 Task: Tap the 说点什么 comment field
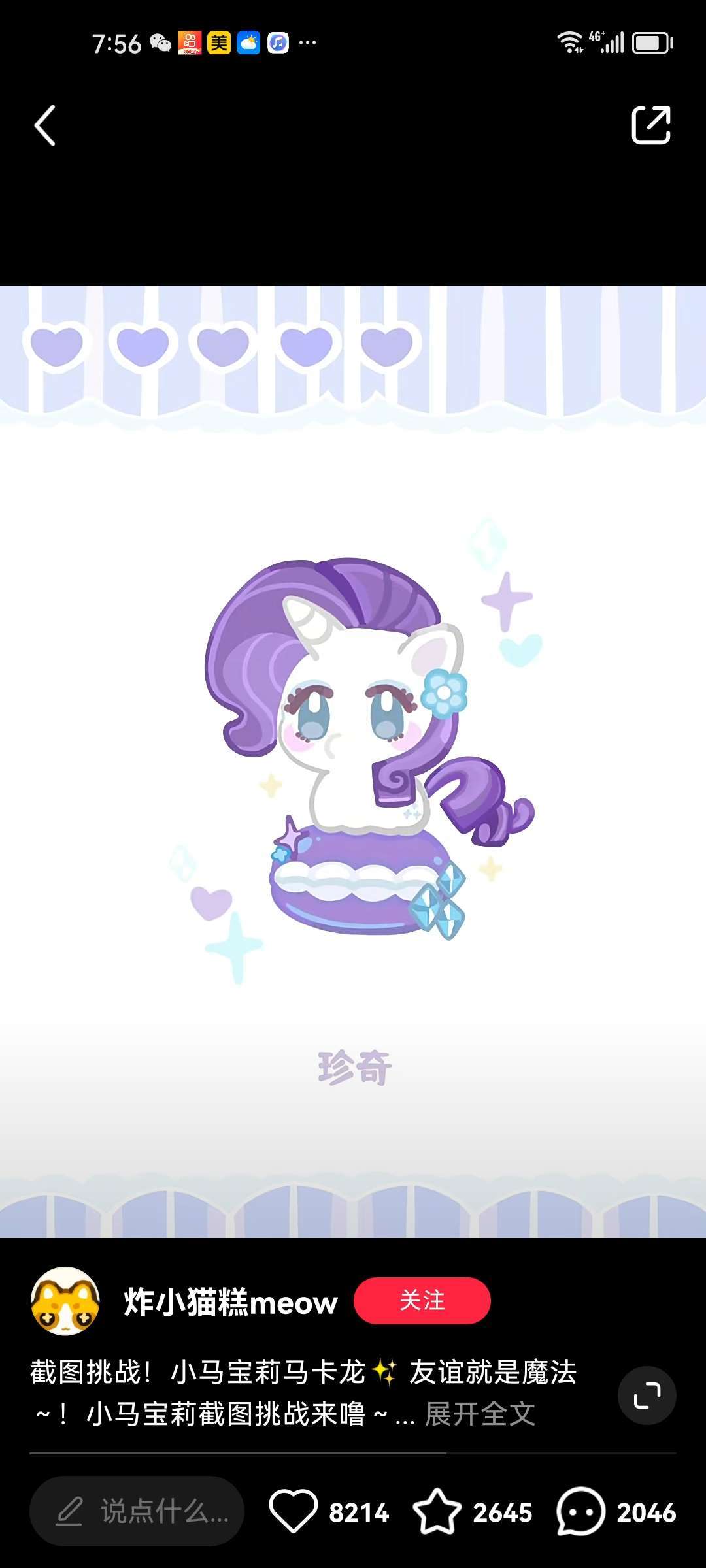pyautogui.click(x=137, y=1511)
